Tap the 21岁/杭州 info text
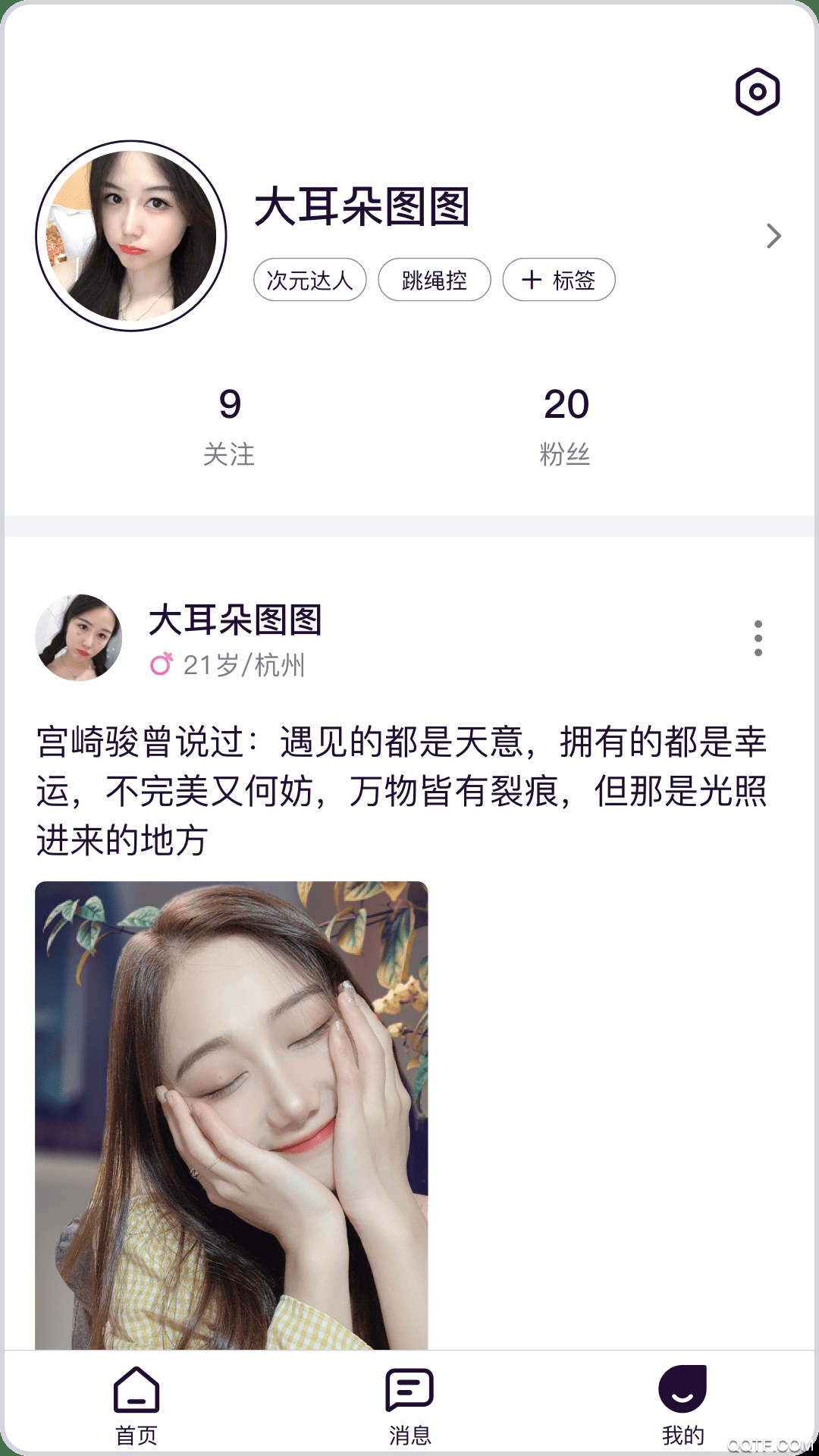Viewport: 819px width, 1456px height. 243,664
